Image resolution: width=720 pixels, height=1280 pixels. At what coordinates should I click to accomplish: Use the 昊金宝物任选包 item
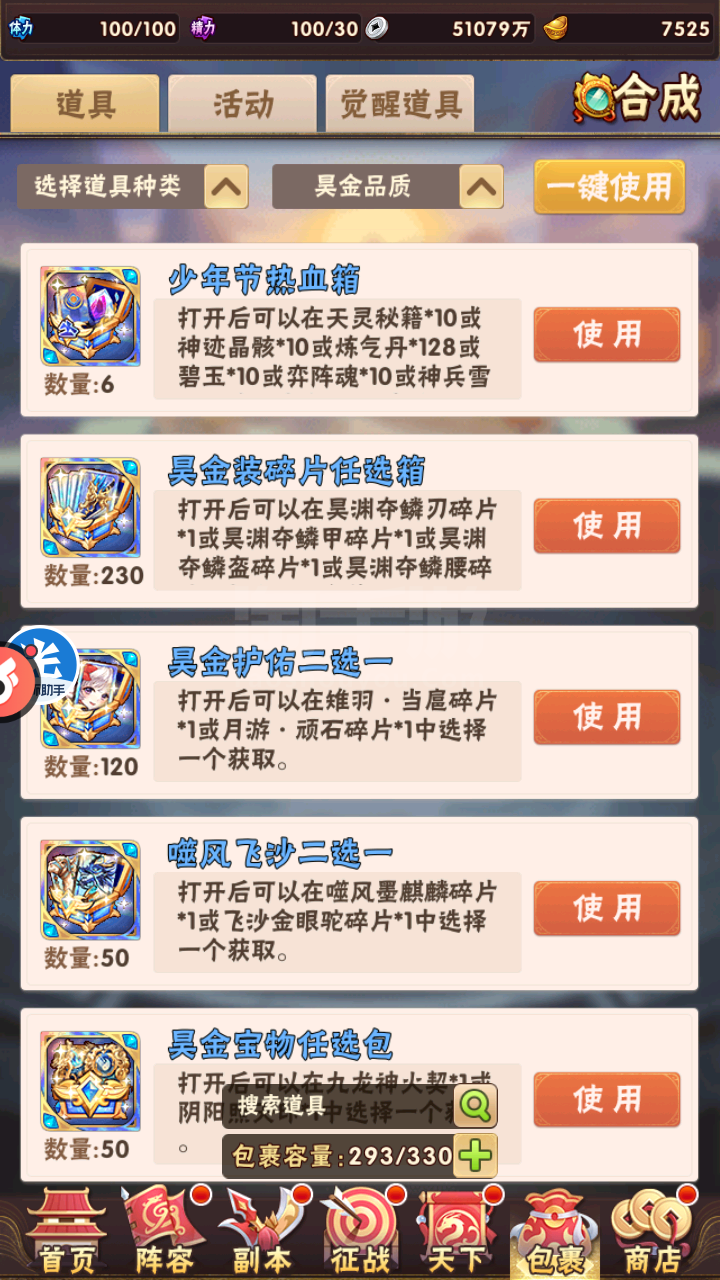tap(607, 1099)
